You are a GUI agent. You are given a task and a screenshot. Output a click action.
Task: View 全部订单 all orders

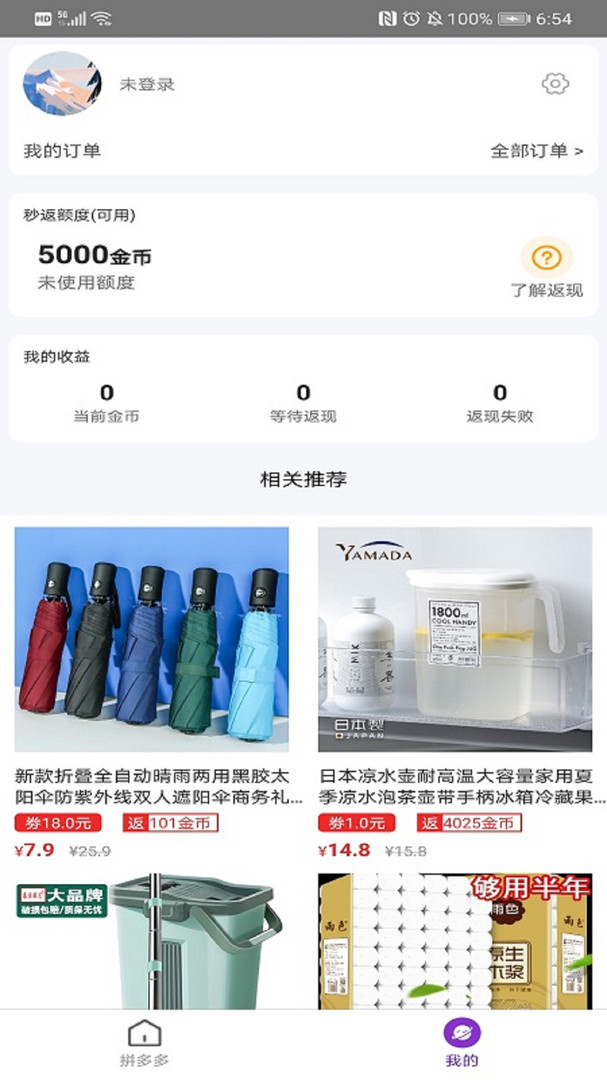[x=536, y=151]
